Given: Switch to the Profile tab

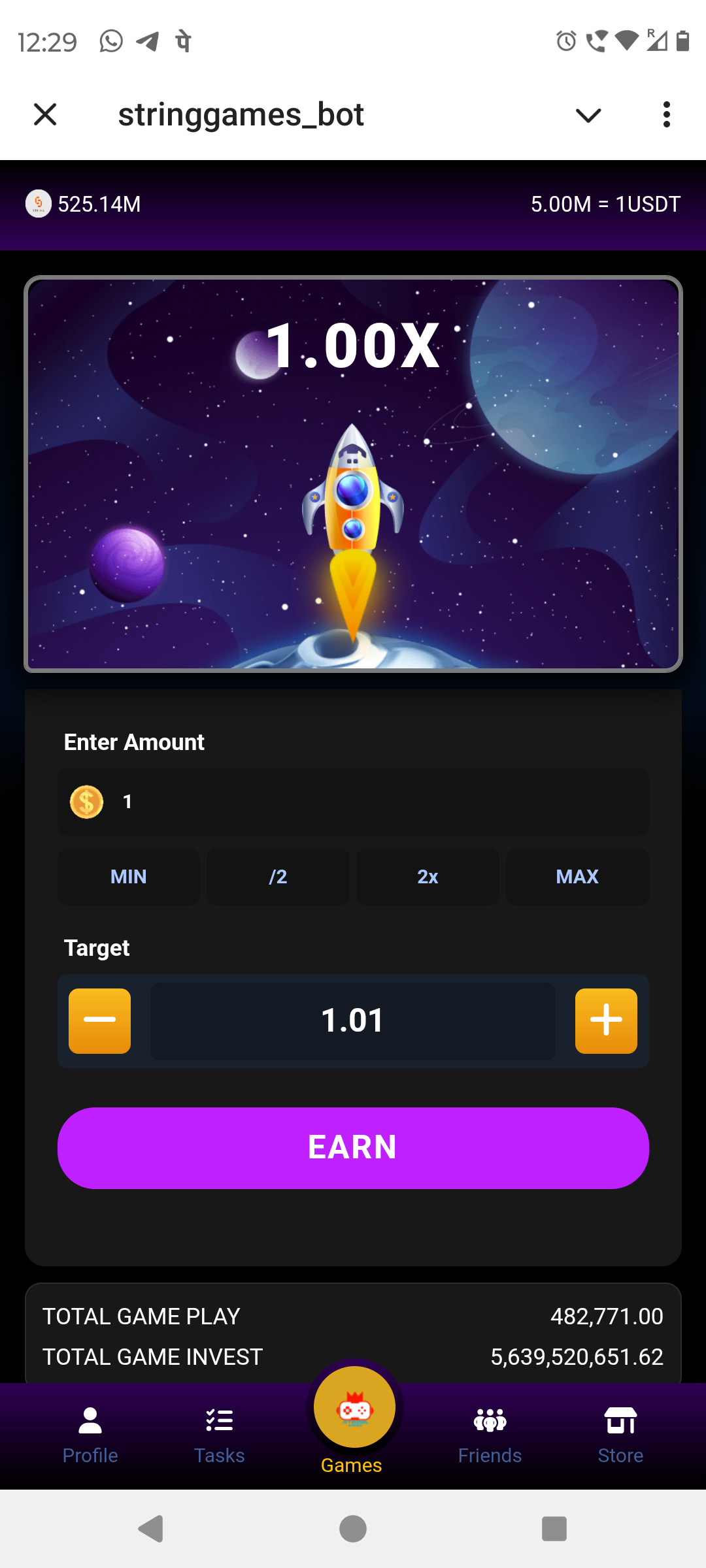Looking at the screenshot, I should (90, 1435).
